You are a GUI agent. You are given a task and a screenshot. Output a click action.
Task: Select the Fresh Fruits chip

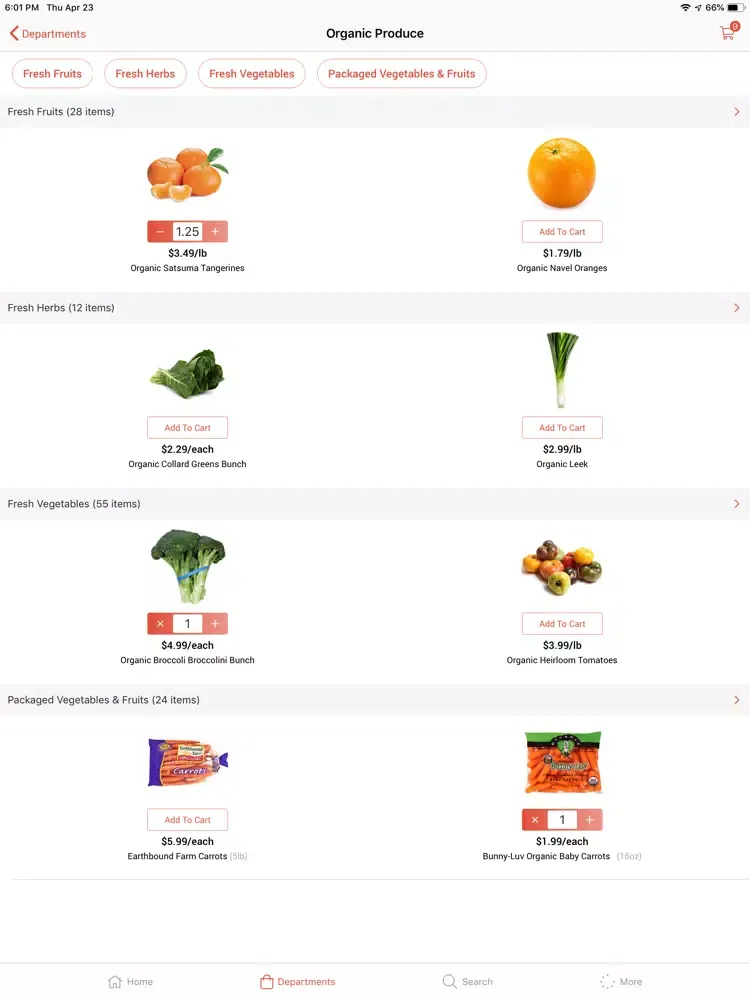[x=52, y=74]
